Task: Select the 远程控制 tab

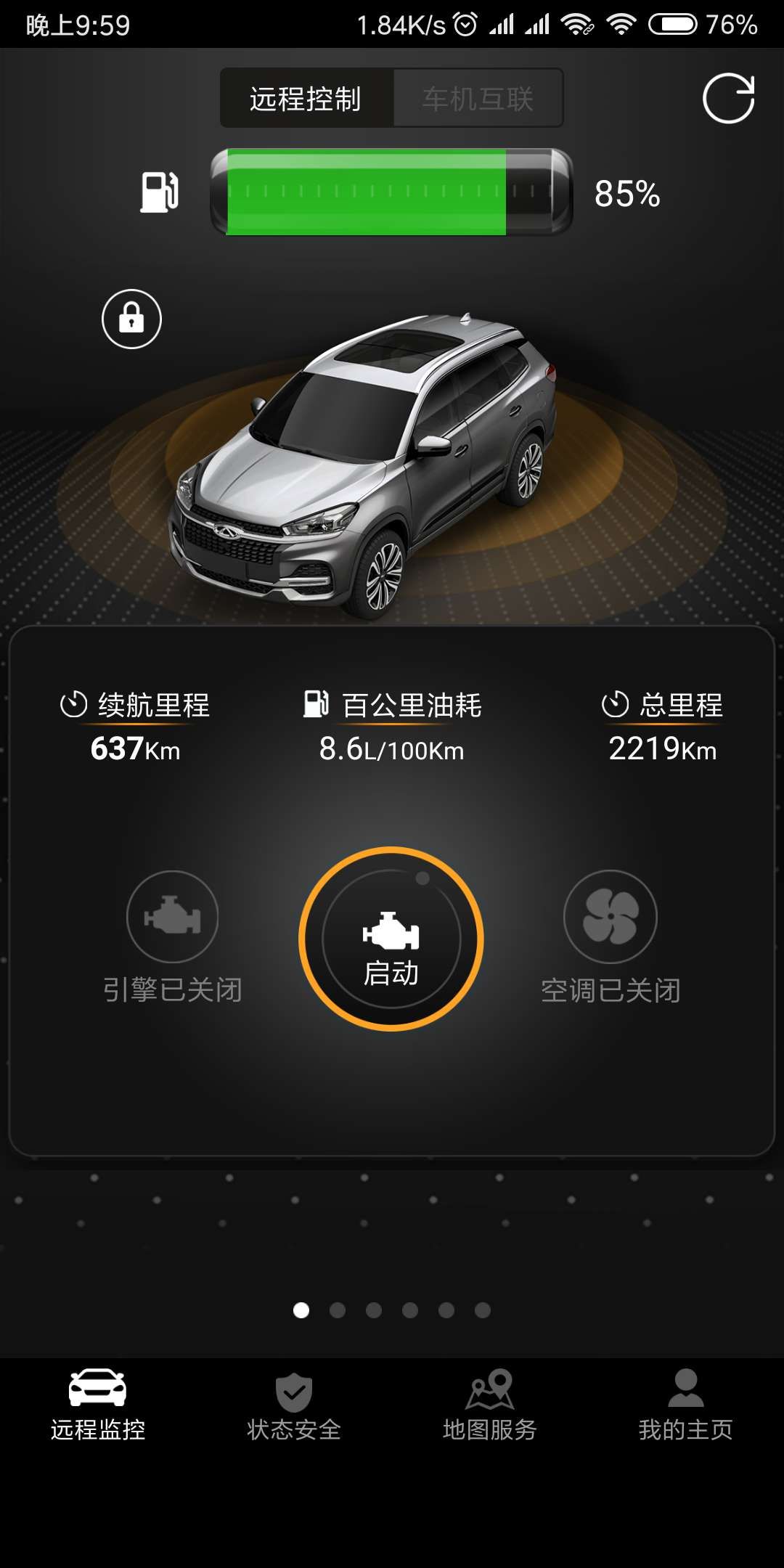Action: click(x=306, y=99)
